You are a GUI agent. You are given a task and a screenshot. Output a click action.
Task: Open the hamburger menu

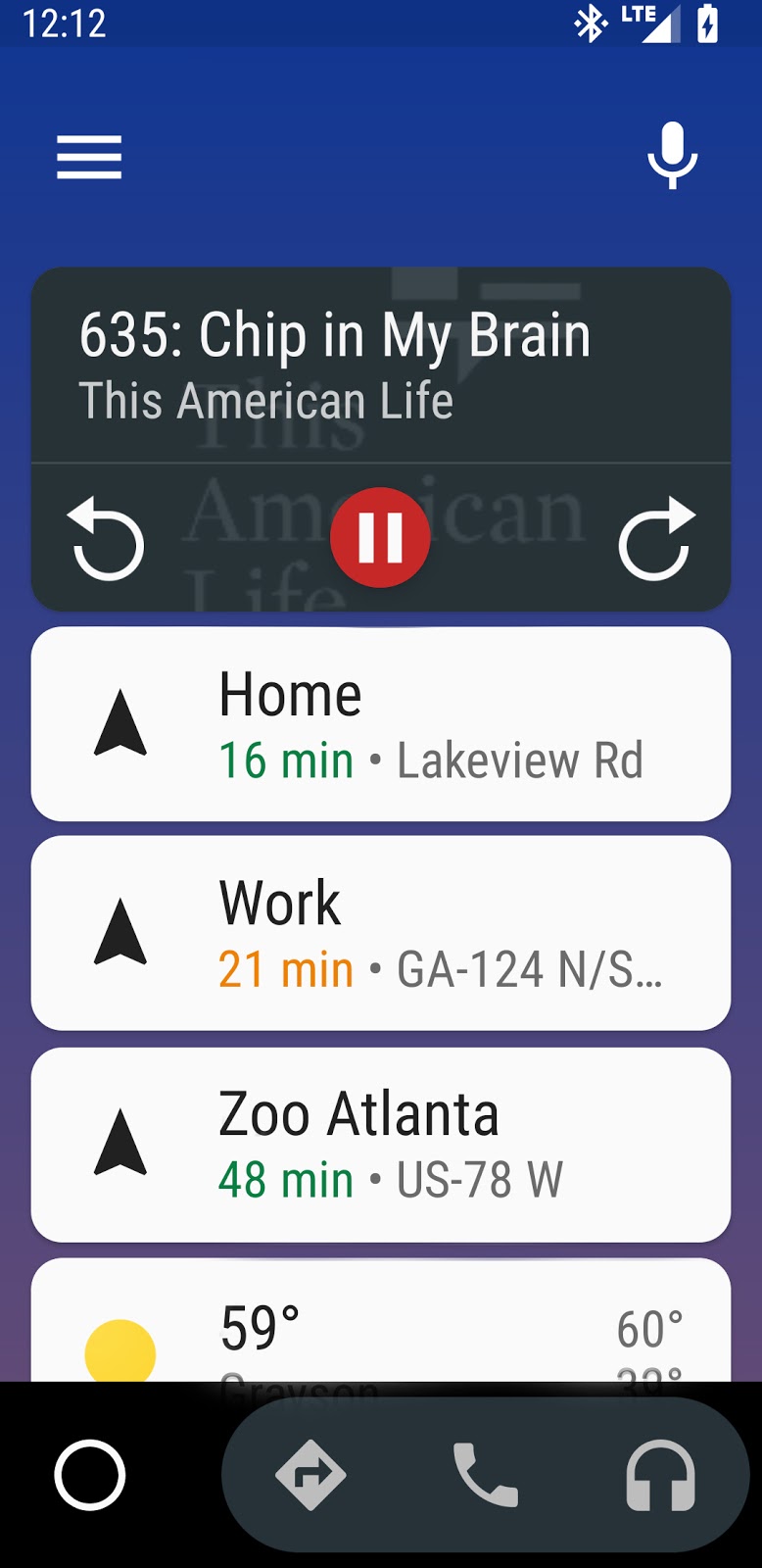tap(89, 158)
